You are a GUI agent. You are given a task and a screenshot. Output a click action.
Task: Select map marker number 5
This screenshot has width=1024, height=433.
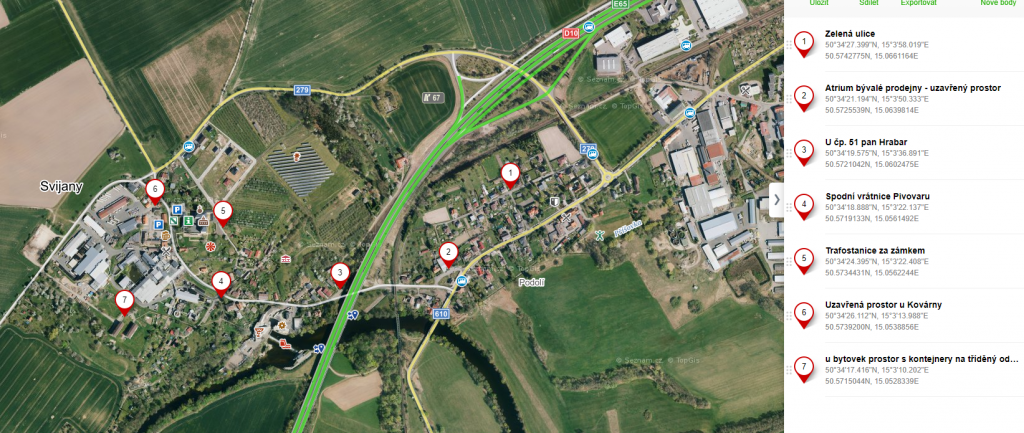(222, 212)
